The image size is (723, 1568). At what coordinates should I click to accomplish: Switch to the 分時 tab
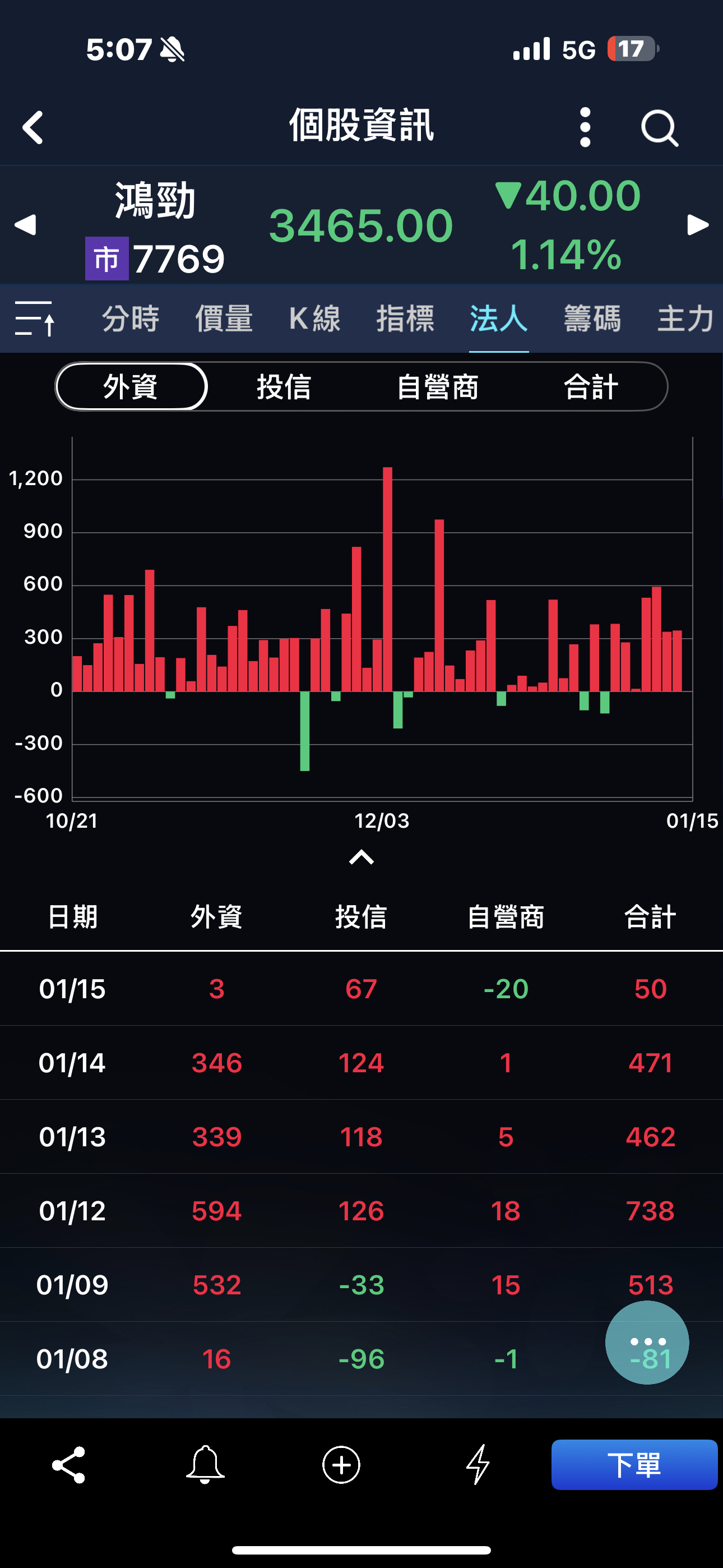point(130,319)
